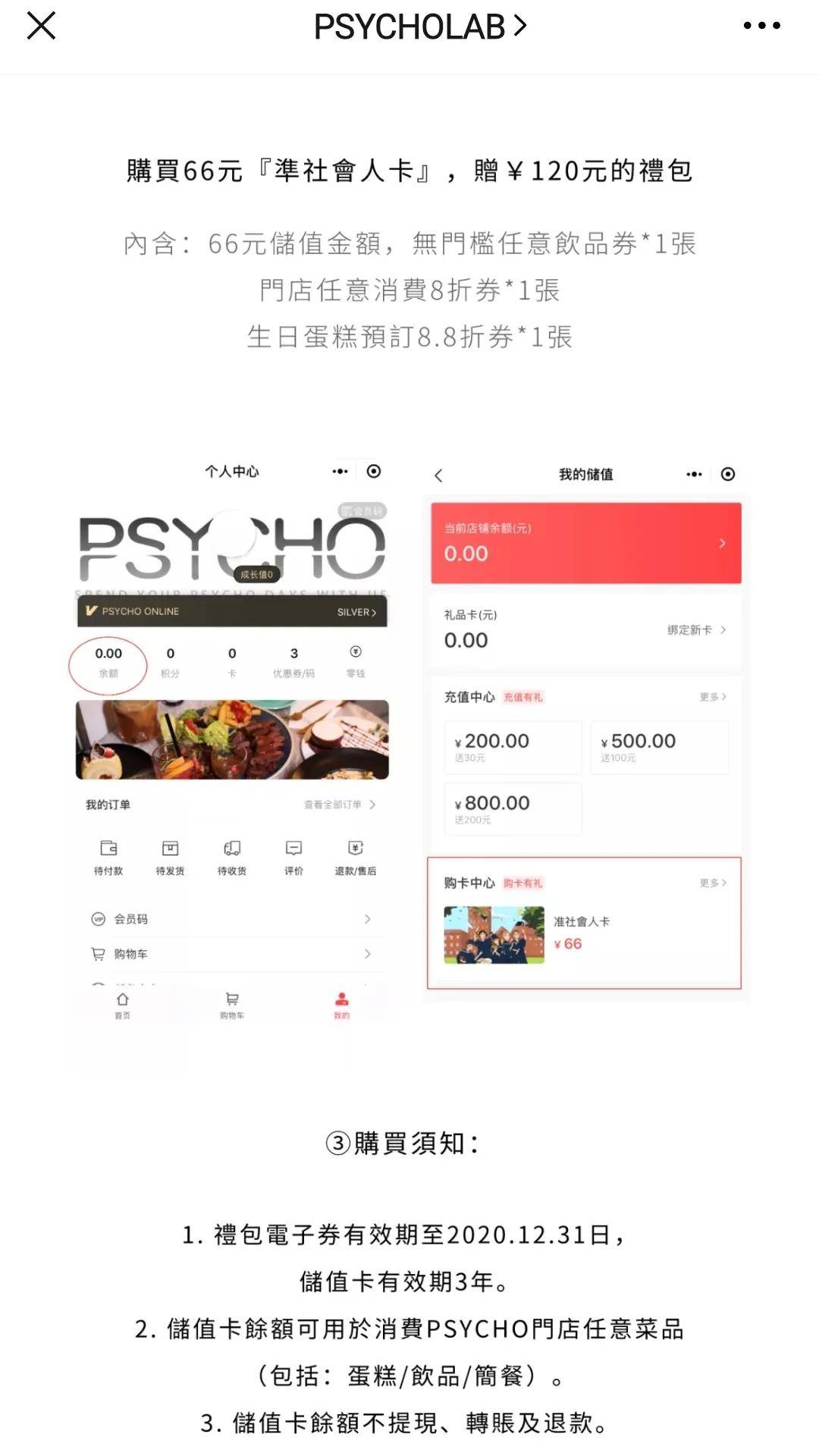Close the article page

[x=41, y=26]
